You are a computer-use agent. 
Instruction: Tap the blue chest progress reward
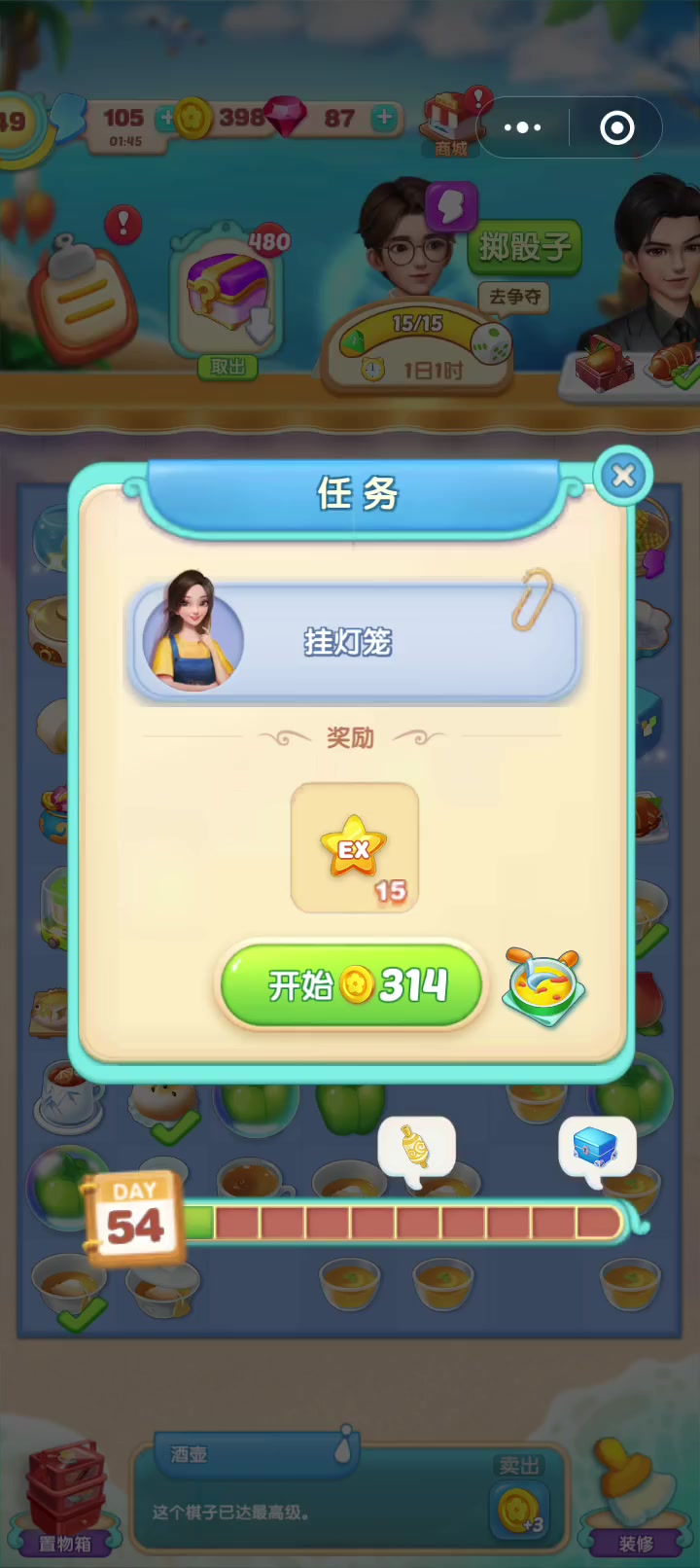coord(597,1149)
